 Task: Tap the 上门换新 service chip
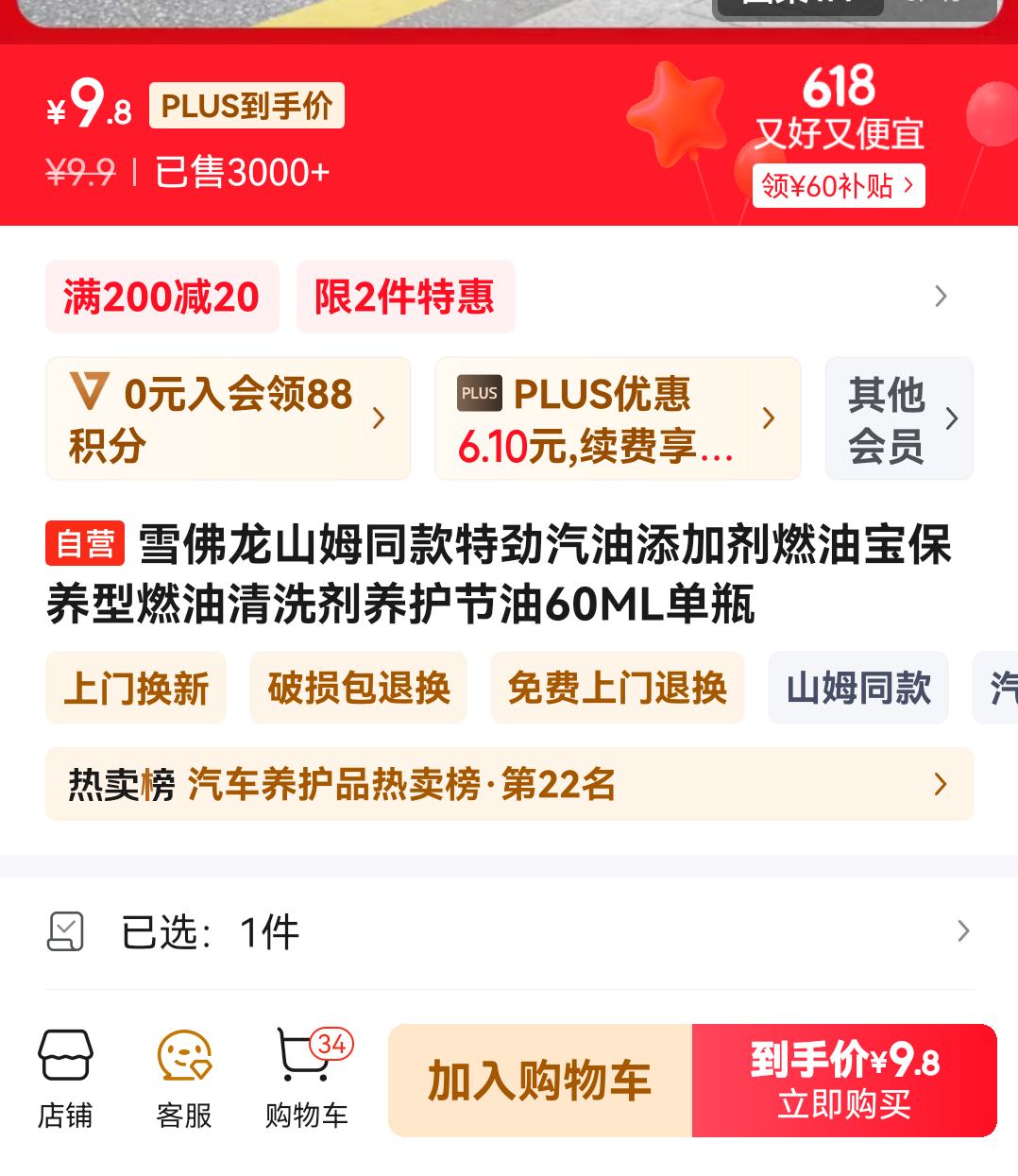coord(136,688)
